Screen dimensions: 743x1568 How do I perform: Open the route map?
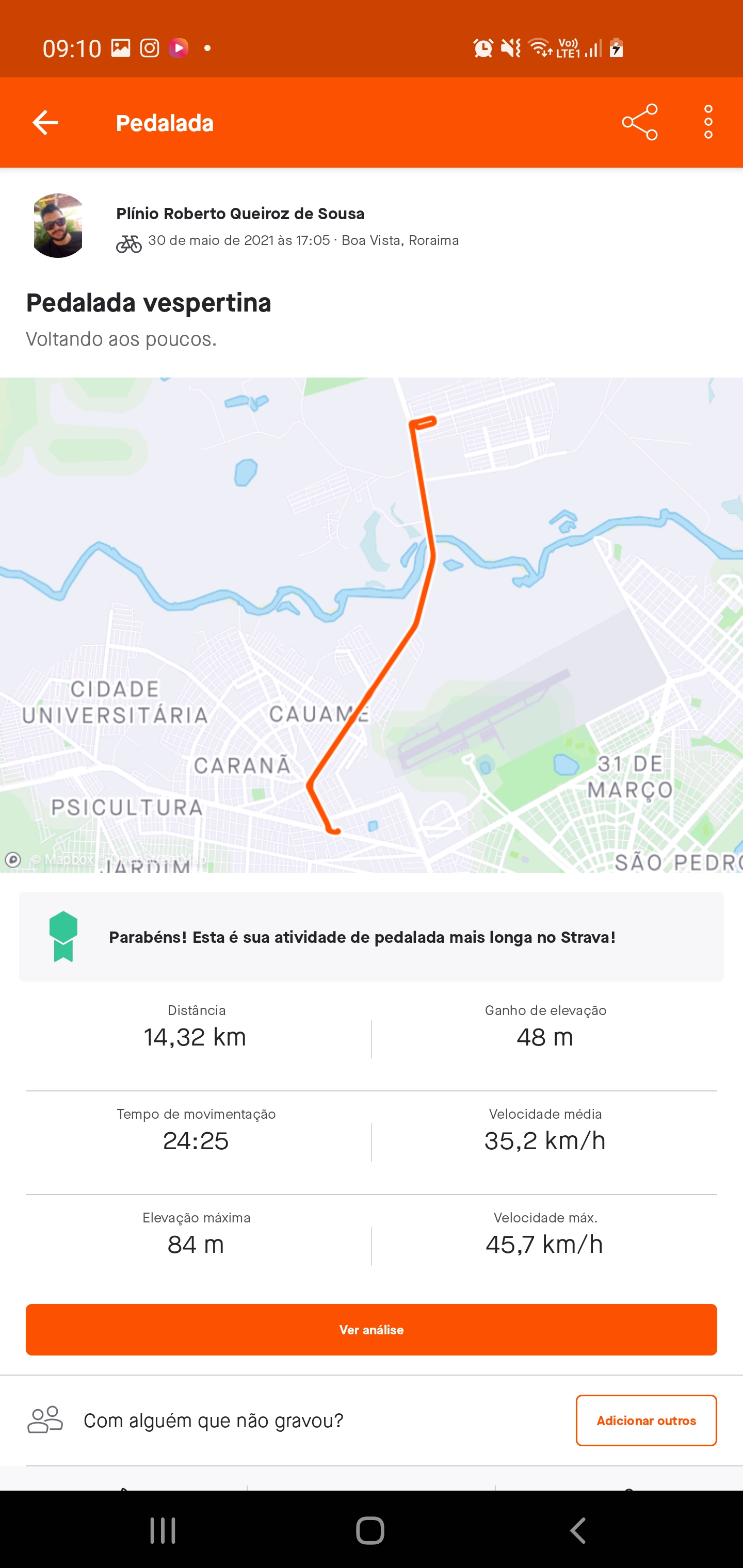point(372,625)
